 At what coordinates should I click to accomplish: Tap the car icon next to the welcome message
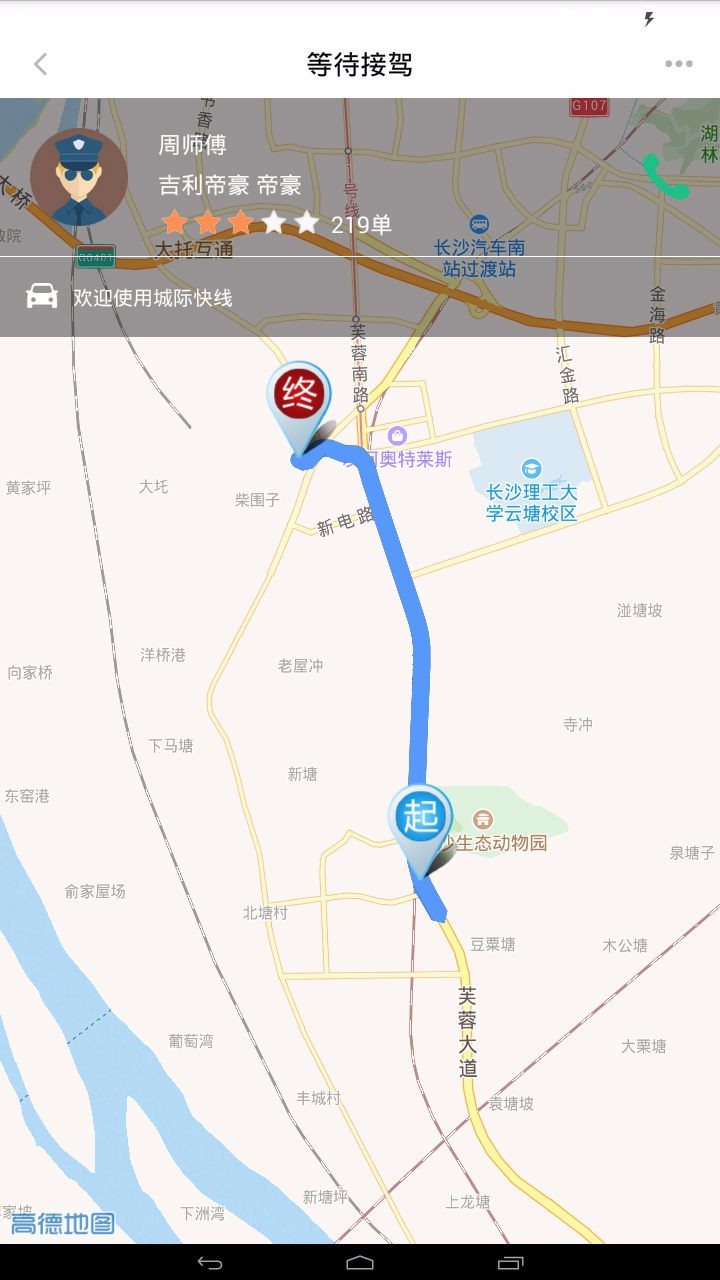click(x=40, y=297)
